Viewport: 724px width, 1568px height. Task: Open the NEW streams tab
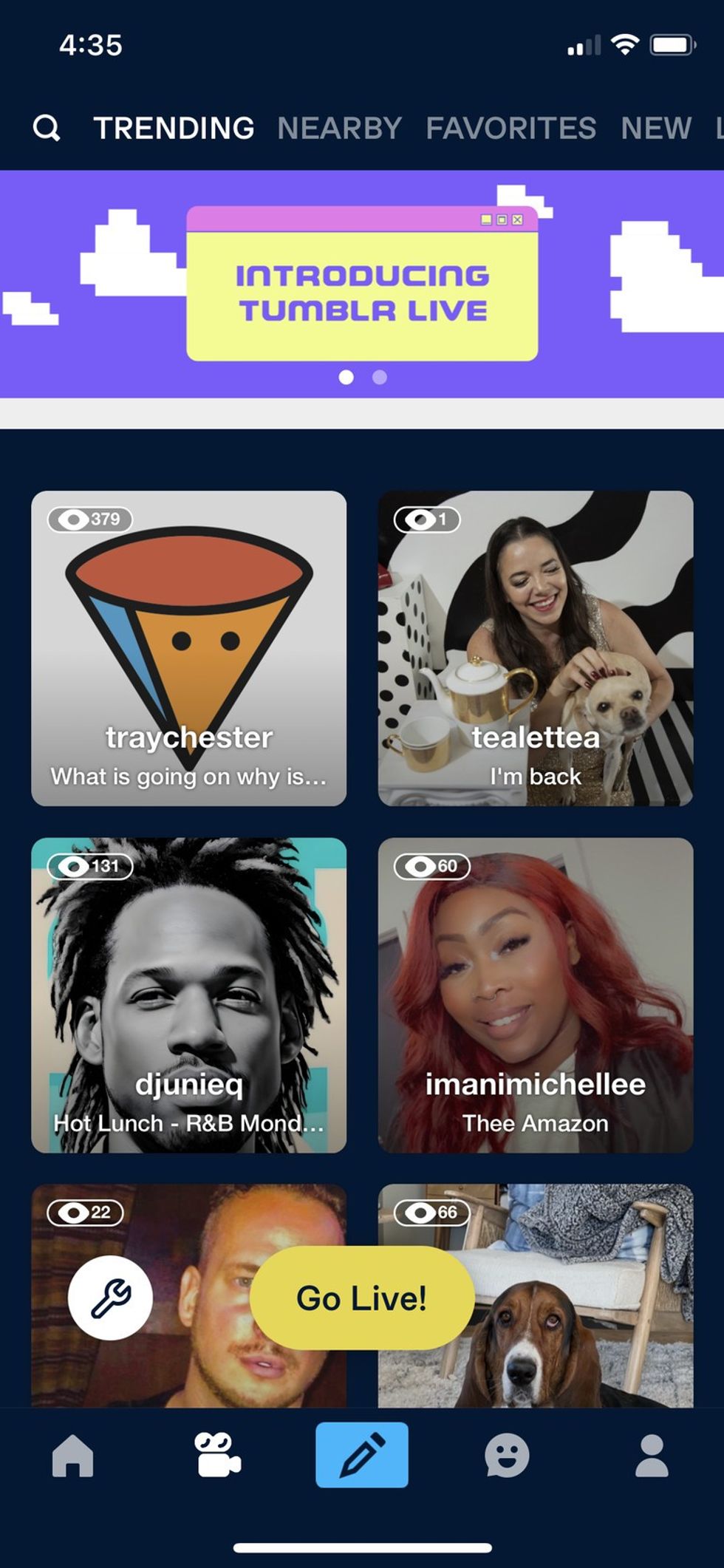pos(655,127)
